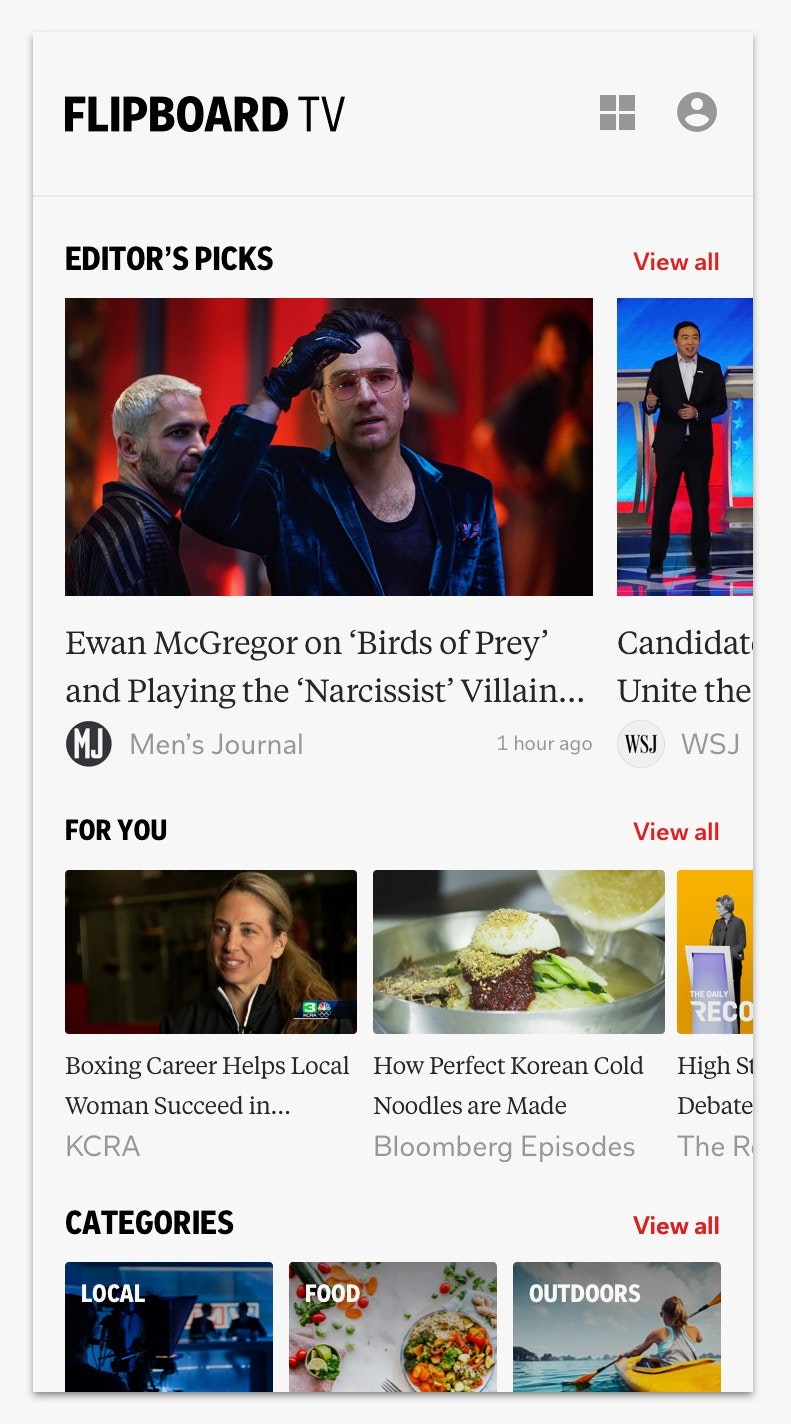
Task: Open the Bloomberg Episodes noodle story
Action: point(504,1146)
